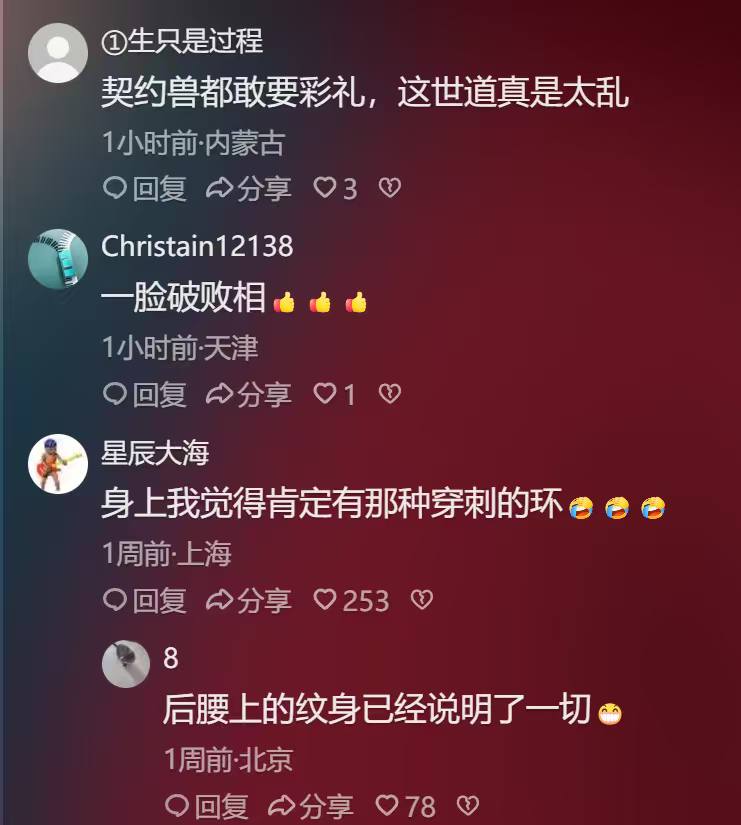Dislike 星辰大海's comment
The image size is (741, 825).
point(423,600)
